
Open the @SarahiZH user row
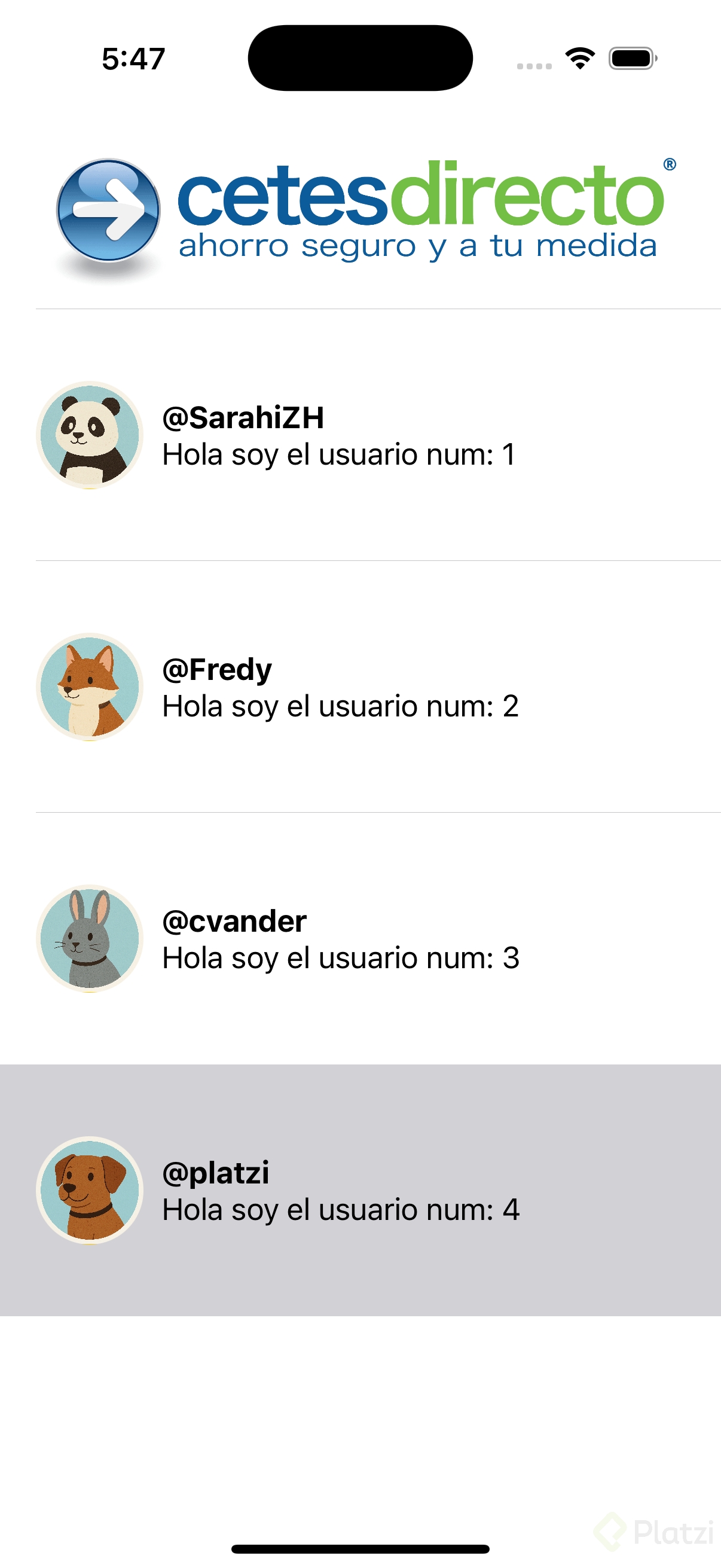click(360, 436)
